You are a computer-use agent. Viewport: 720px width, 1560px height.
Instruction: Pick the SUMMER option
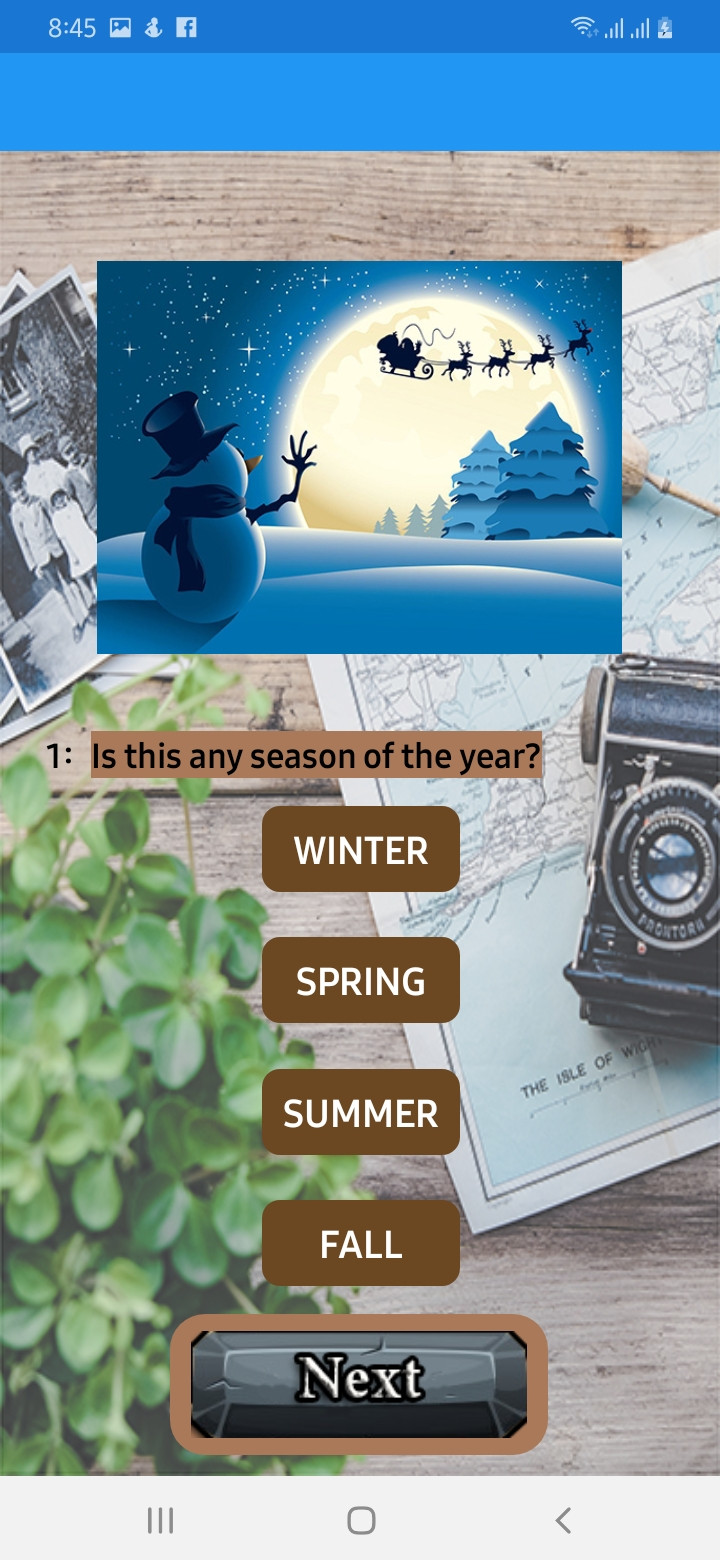pyautogui.click(x=361, y=1113)
